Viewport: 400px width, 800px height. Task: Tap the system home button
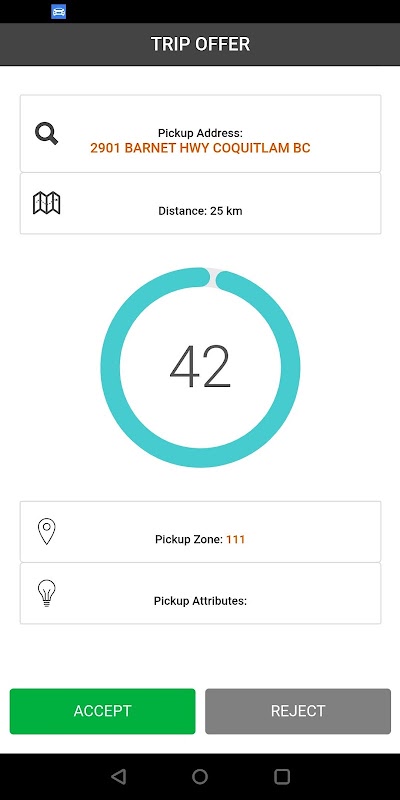pos(200,777)
